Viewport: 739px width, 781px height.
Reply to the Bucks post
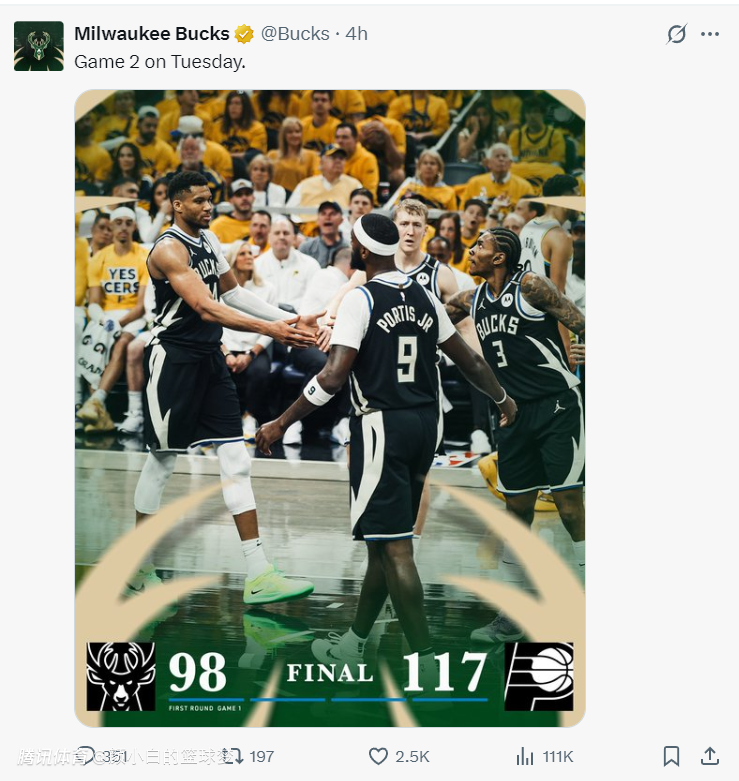pyautogui.click(x=87, y=756)
